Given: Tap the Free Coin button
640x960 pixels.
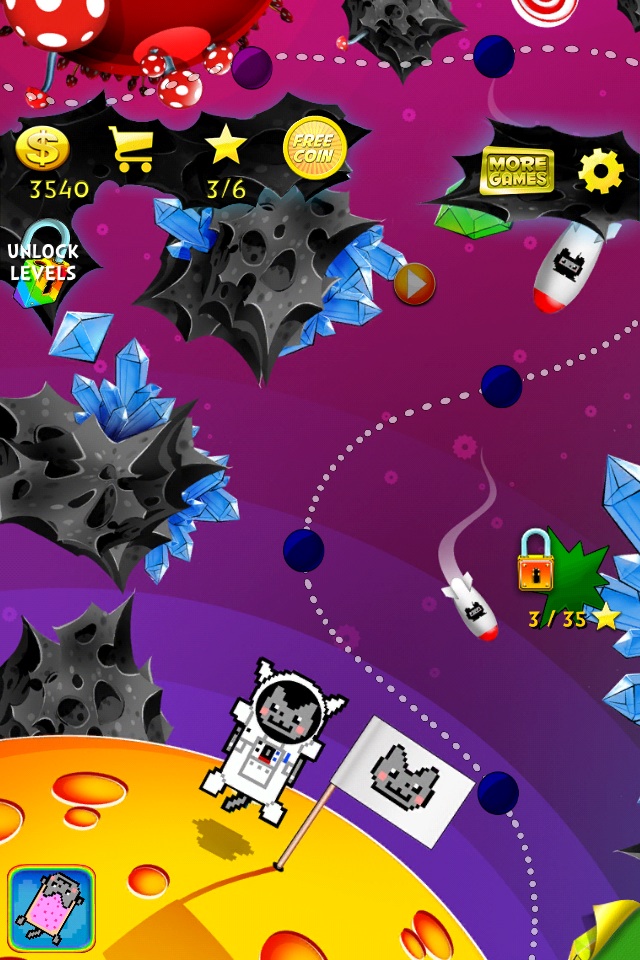Looking at the screenshot, I should coord(314,148).
